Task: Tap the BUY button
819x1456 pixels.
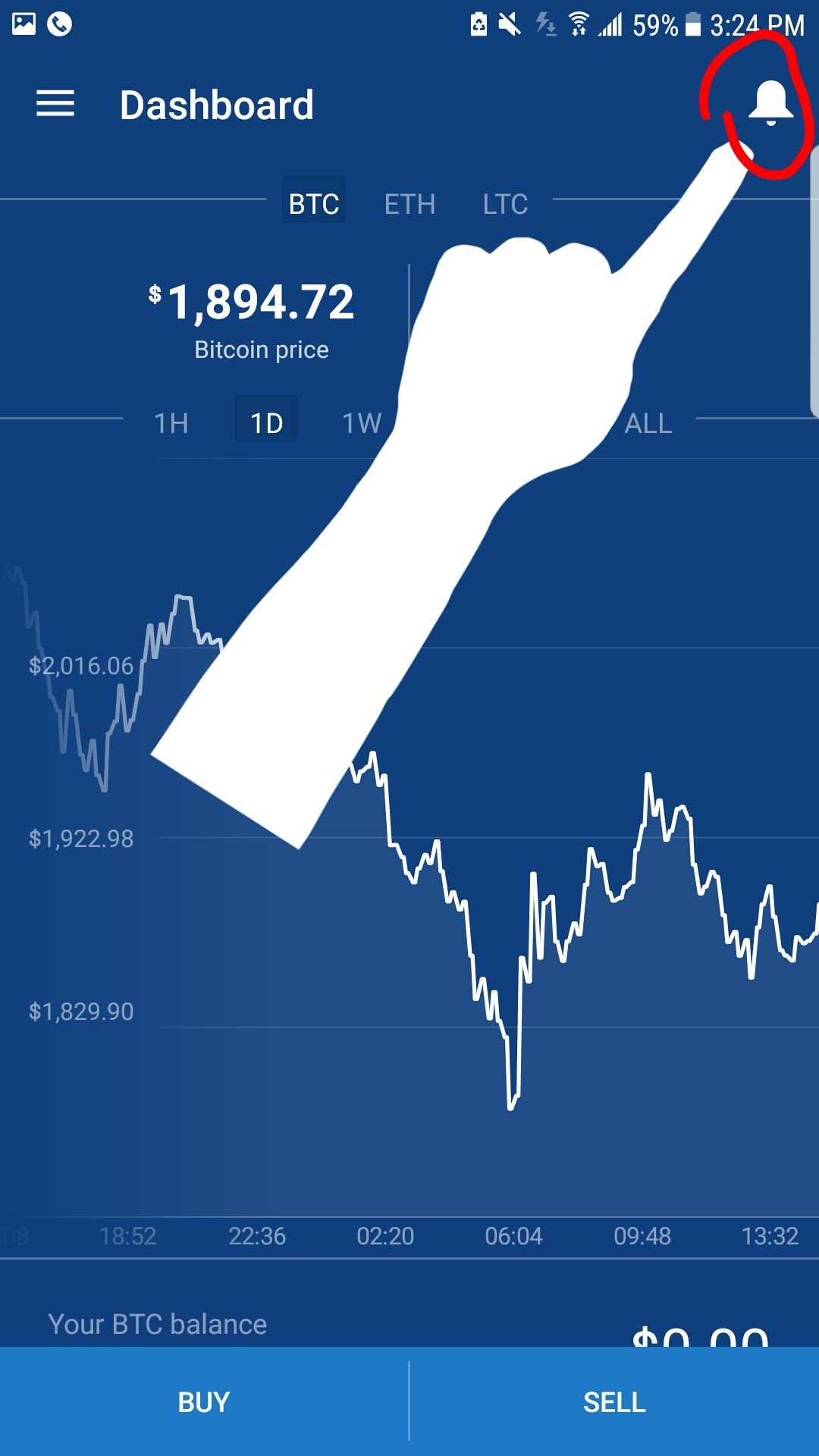Action: [203, 1401]
